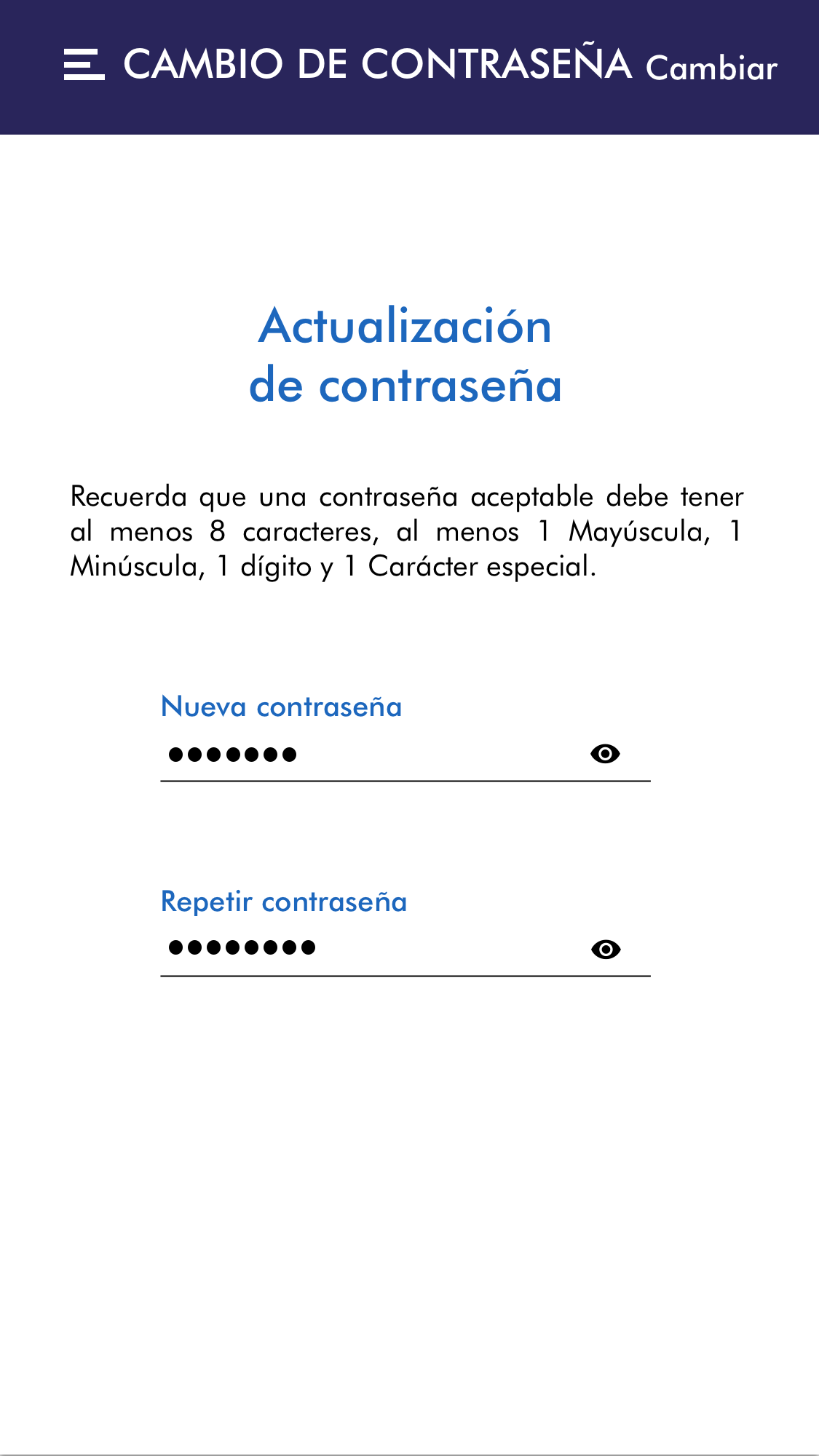819x1456 pixels.
Task: Reveal the Repetir contraseña password
Action: pyautogui.click(x=605, y=949)
